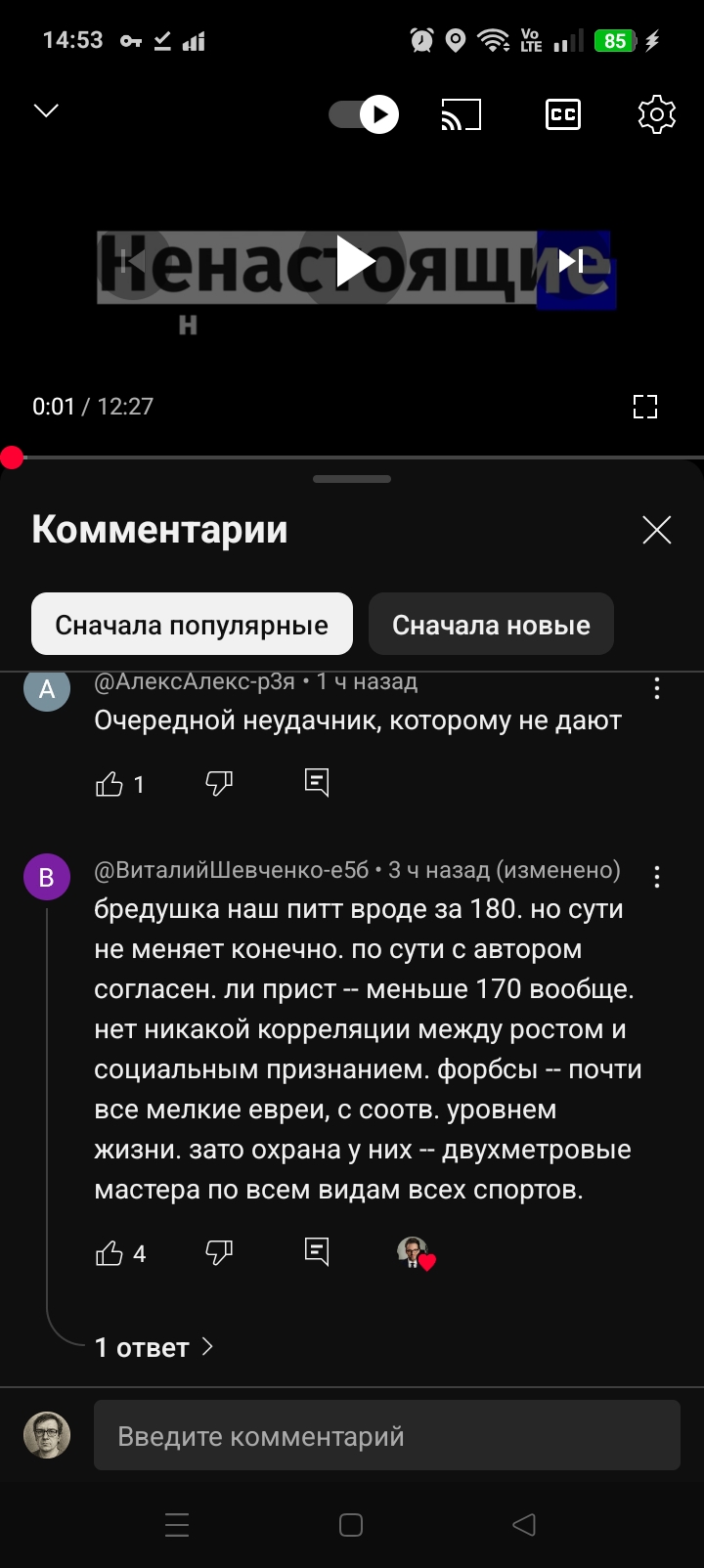704x1568 pixels.
Task: Tap the Введите комментарий input field
Action: pyautogui.click(x=386, y=1436)
